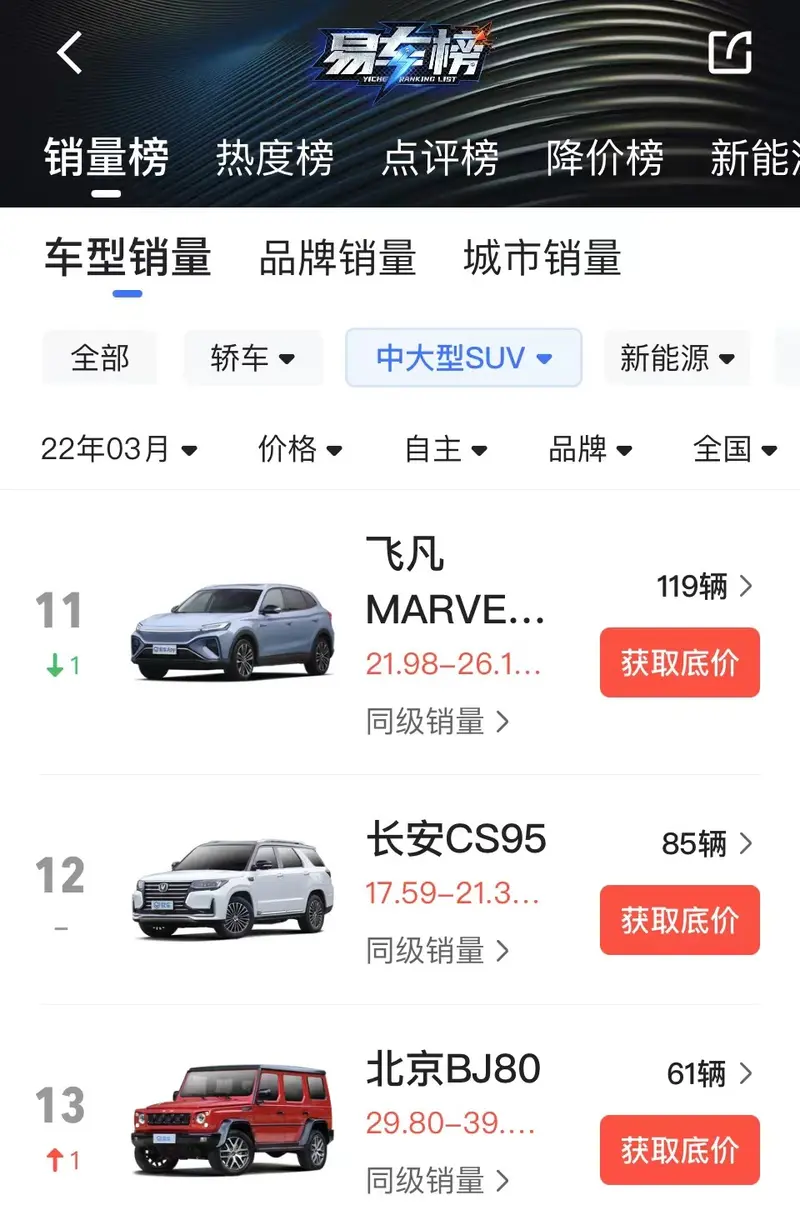Select the 降价榜 tab
Image resolution: width=800 pixels, height=1230 pixels.
coord(605,158)
